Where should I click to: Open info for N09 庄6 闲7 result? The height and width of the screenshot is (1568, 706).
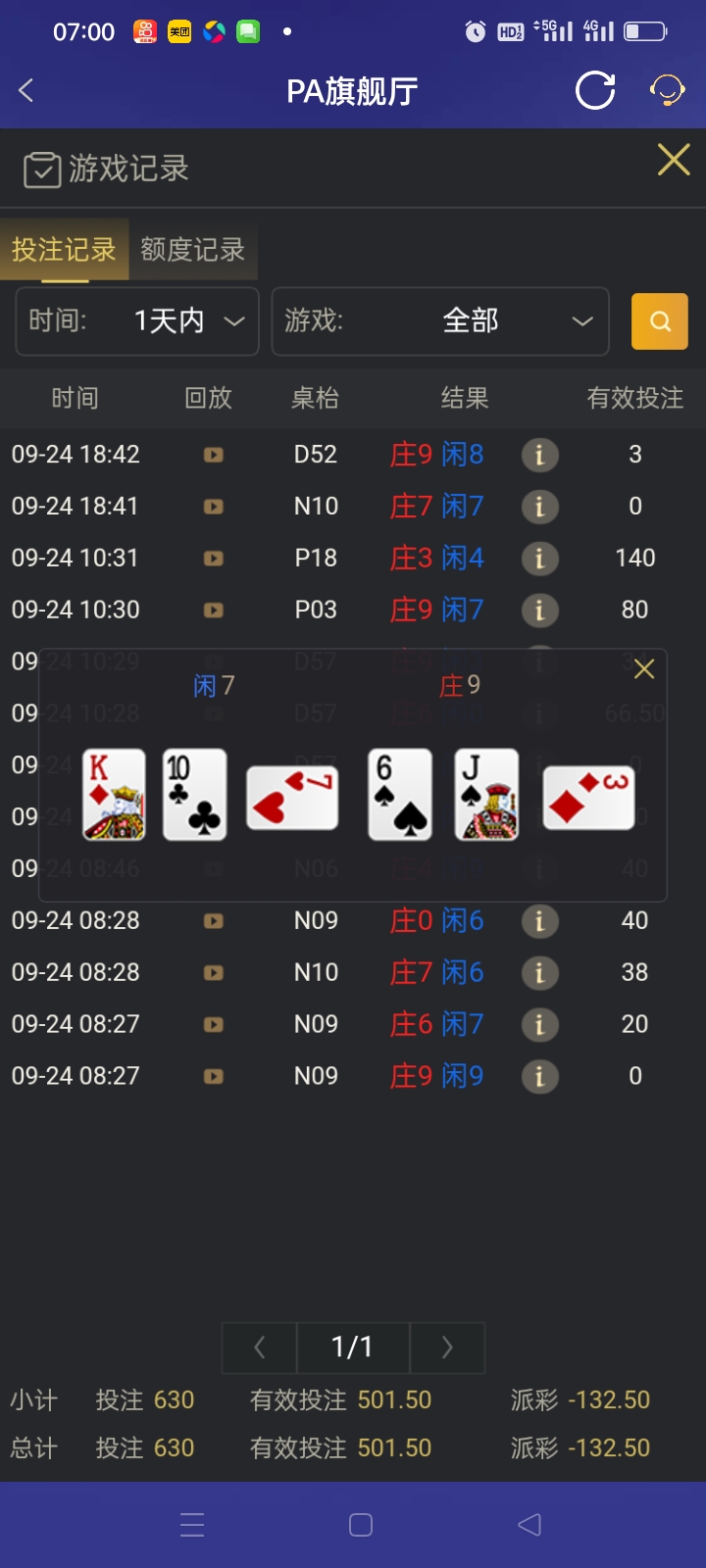(539, 1025)
